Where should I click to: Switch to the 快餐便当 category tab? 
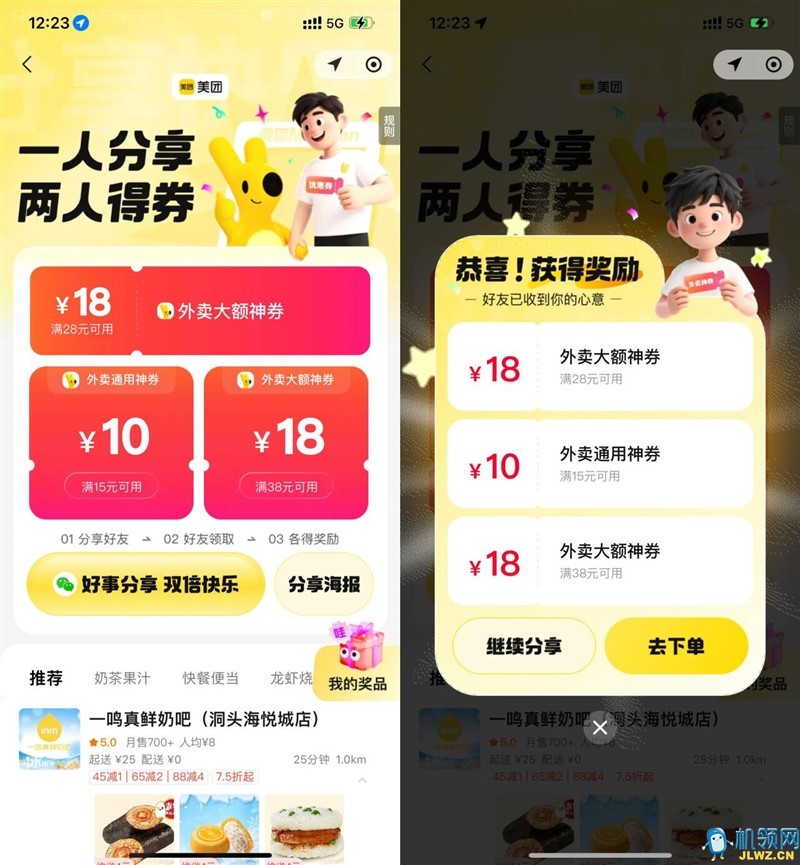[x=210, y=678]
